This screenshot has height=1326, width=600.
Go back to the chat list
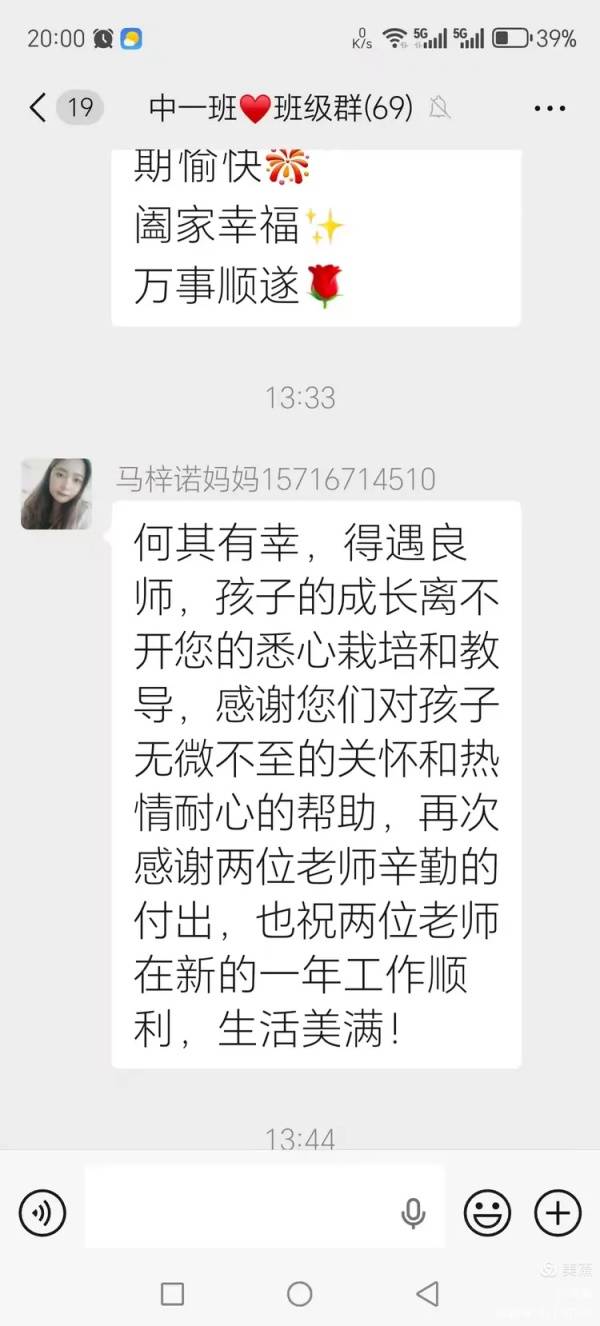[x=38, y=108]
